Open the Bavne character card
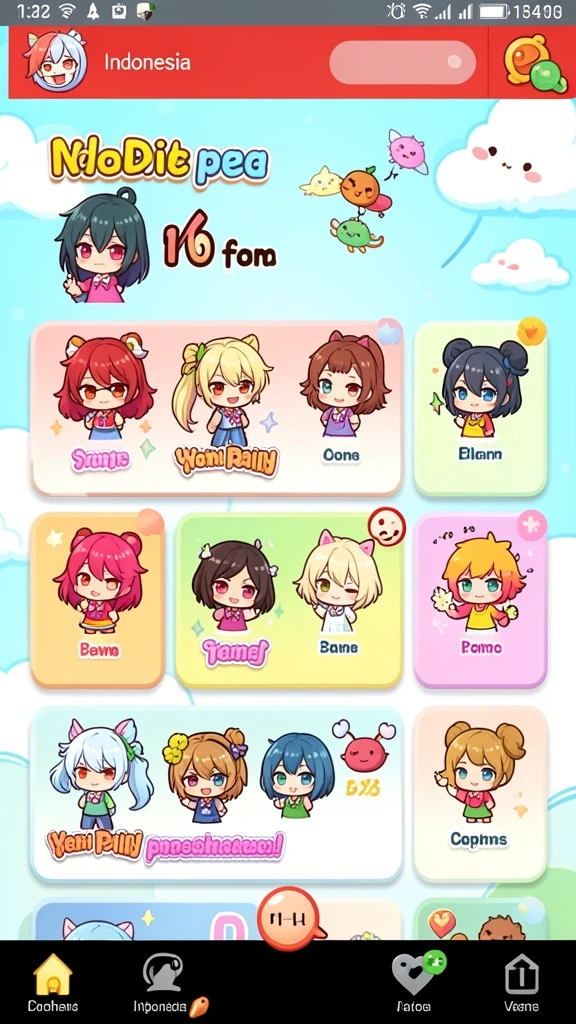The height and width of the screenshot is (1024, 576). pyautogui.click(x=97, y=600)
